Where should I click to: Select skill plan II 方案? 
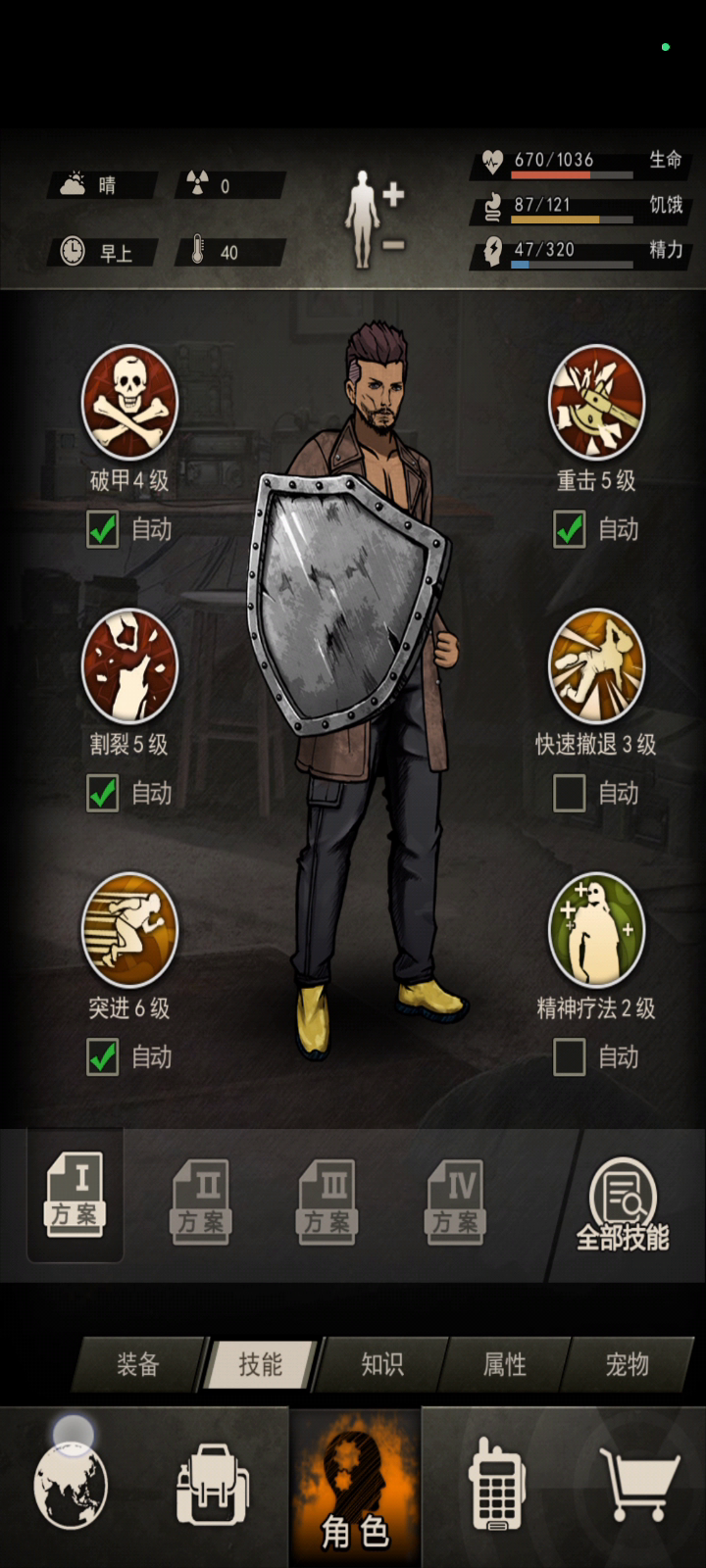click(x=201, y=1200)
